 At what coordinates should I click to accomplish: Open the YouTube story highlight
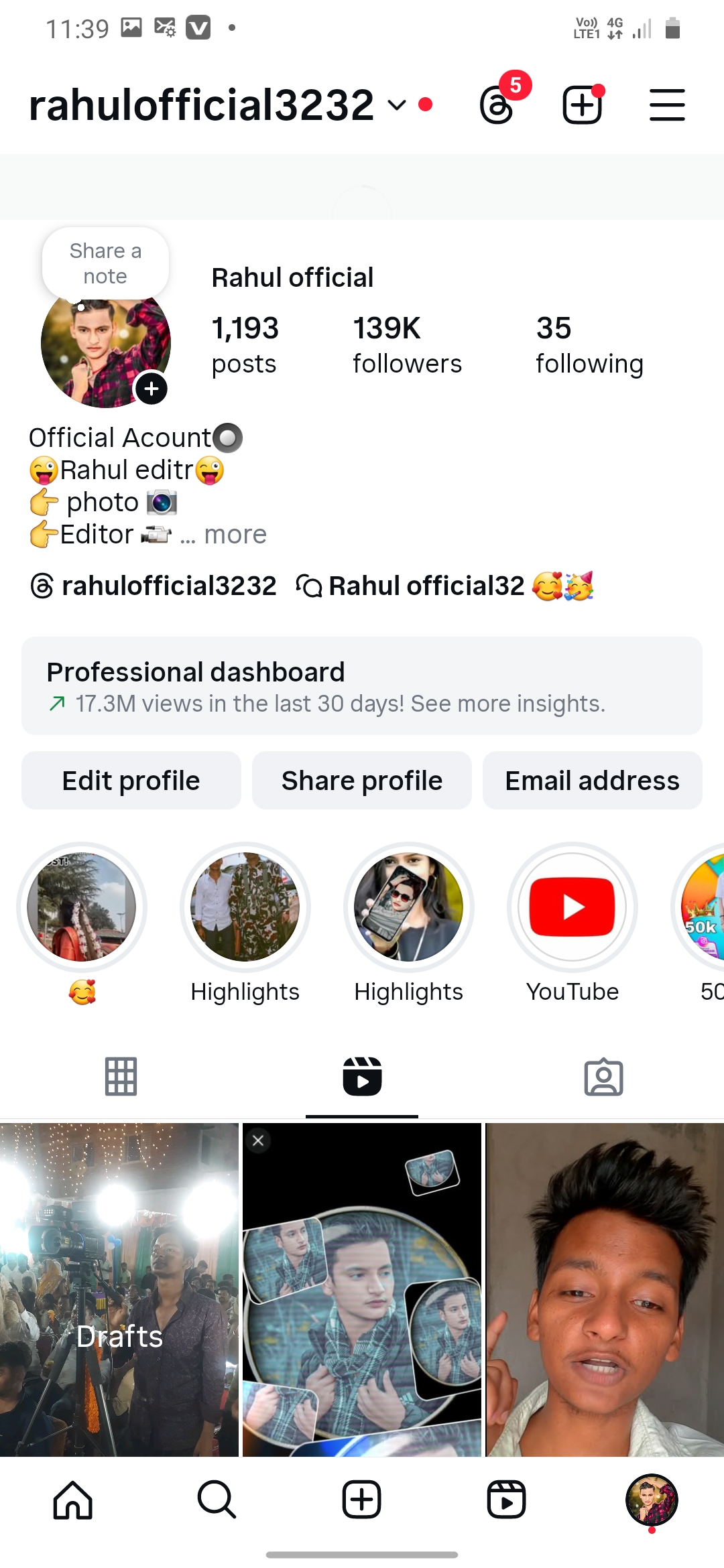(572, 907)
